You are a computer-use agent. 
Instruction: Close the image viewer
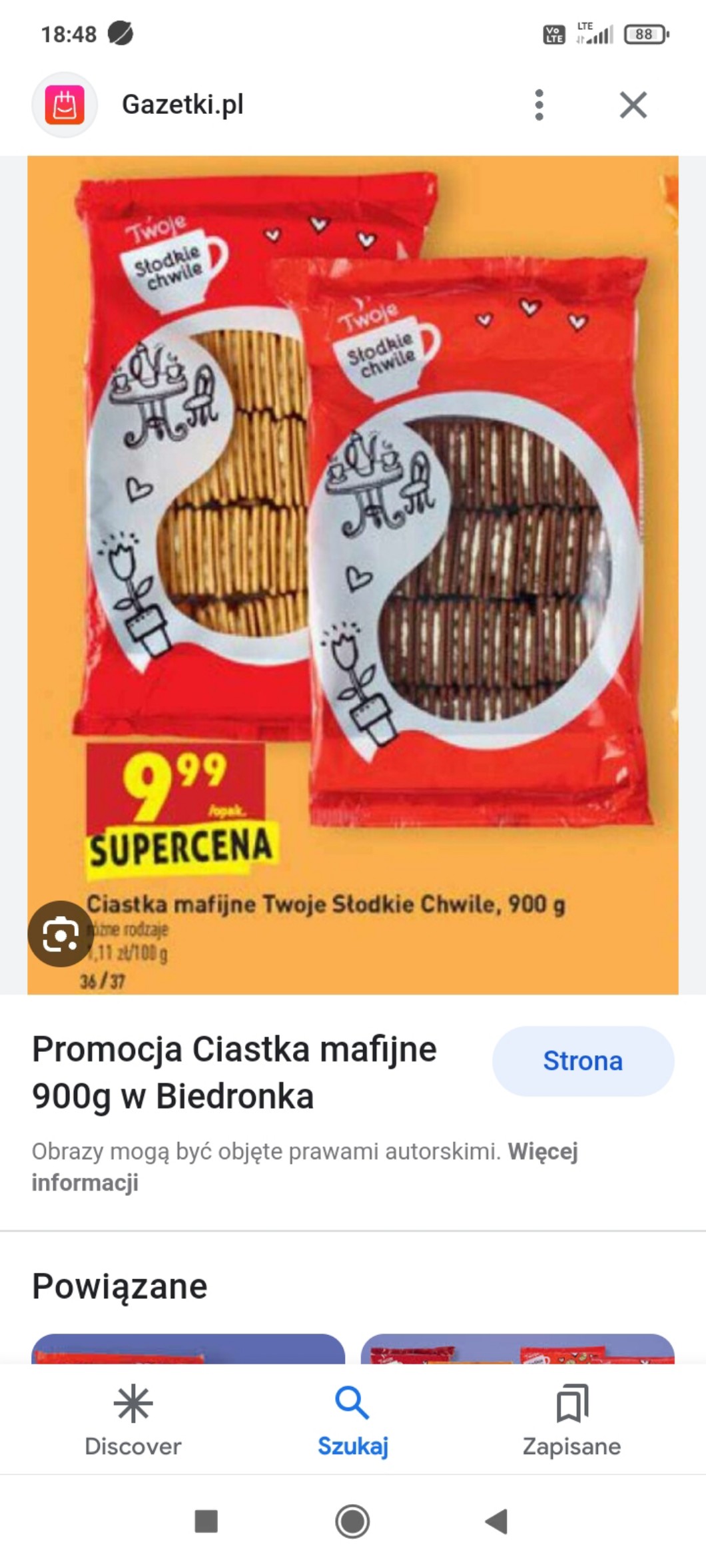tap(633, 105)
